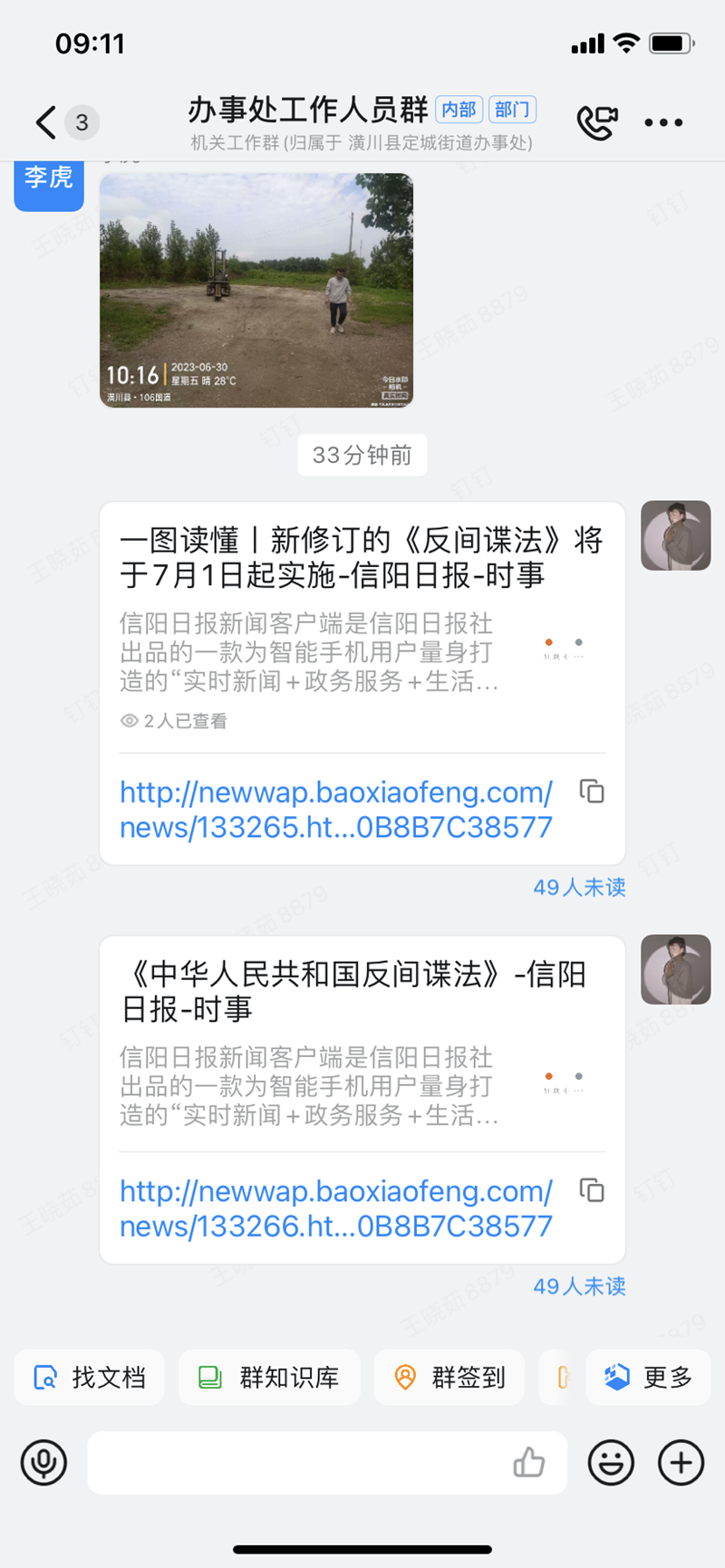
Task: Open 群知识库
Action: pos(269,1378)
